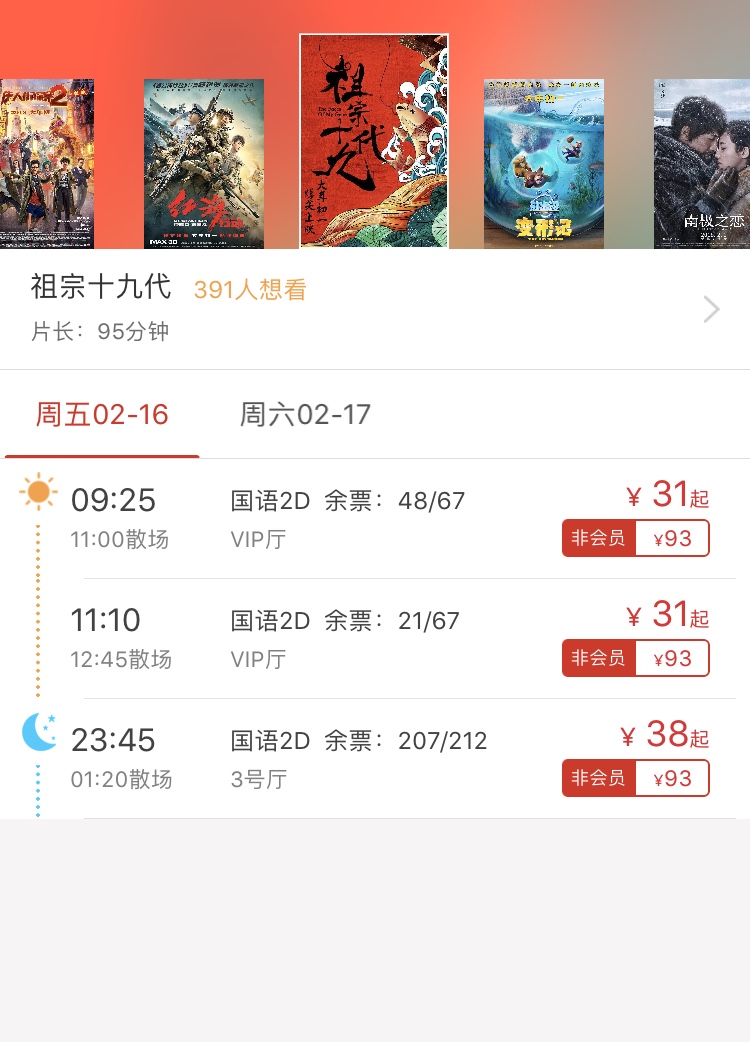Click the moon icon beside the 23:45 session
This screenshot has height=1042, width=750.
coord(37,733)
